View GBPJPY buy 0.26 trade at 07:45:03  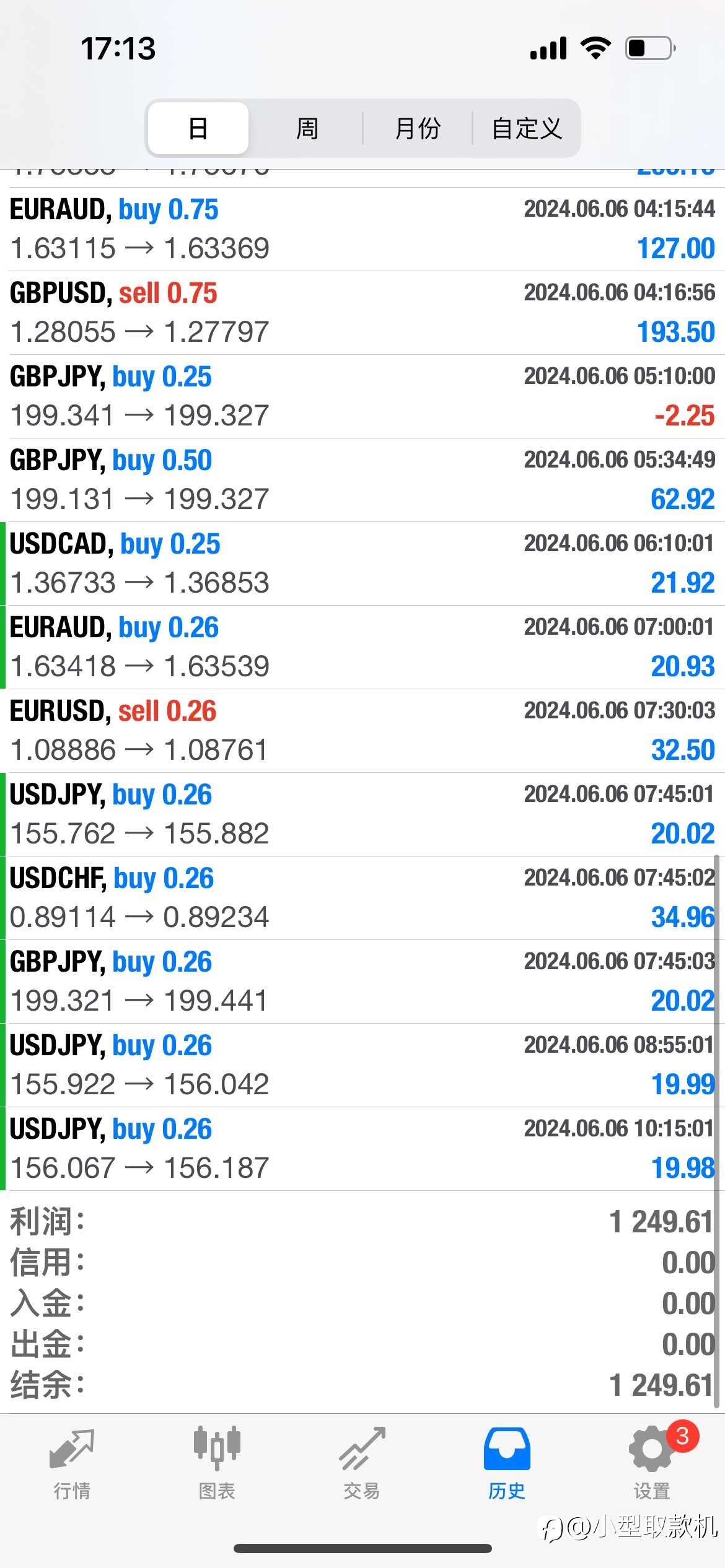point(362,982)
